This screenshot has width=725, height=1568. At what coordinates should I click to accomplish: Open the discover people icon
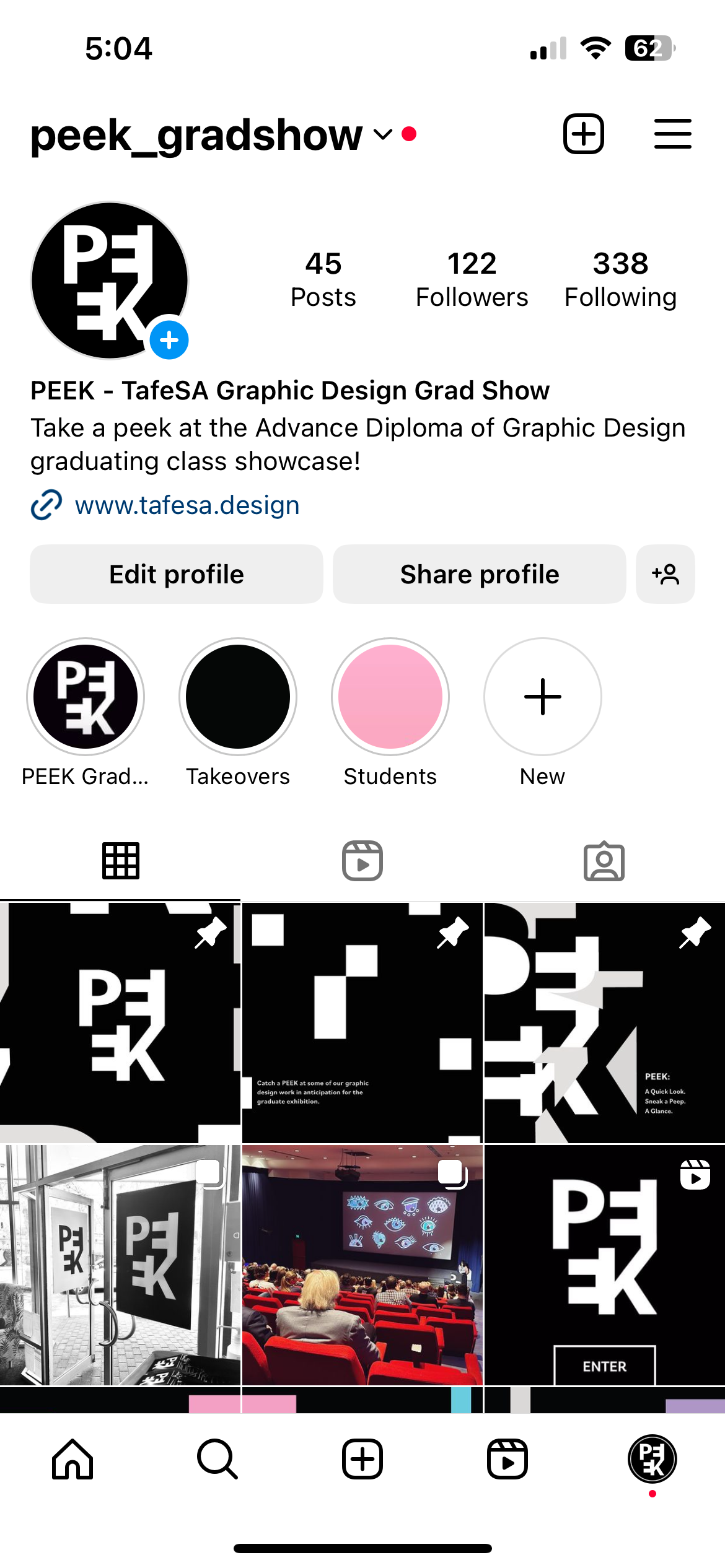(666, 574)
